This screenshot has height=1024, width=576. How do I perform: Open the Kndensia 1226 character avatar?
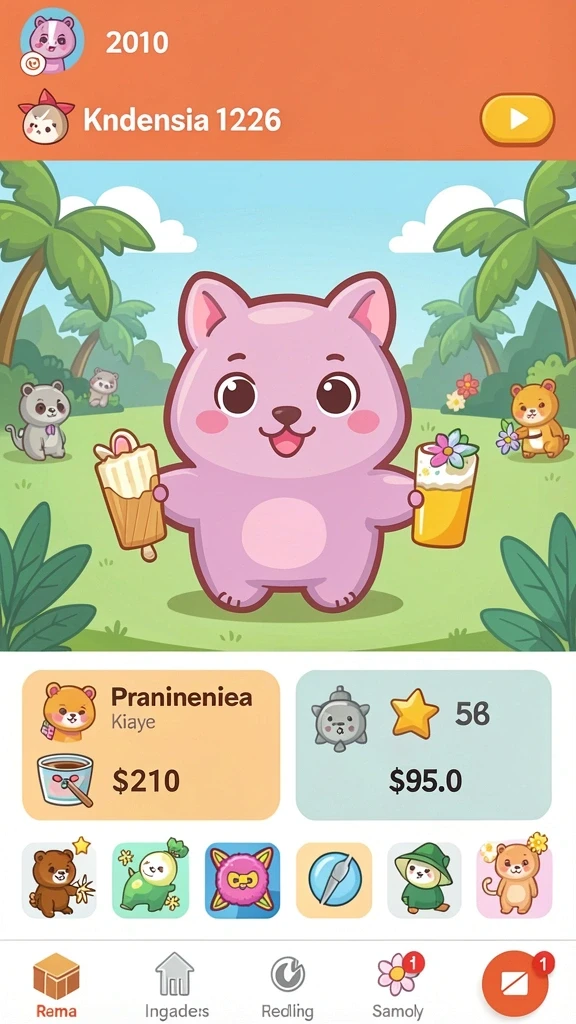point(45,118)
